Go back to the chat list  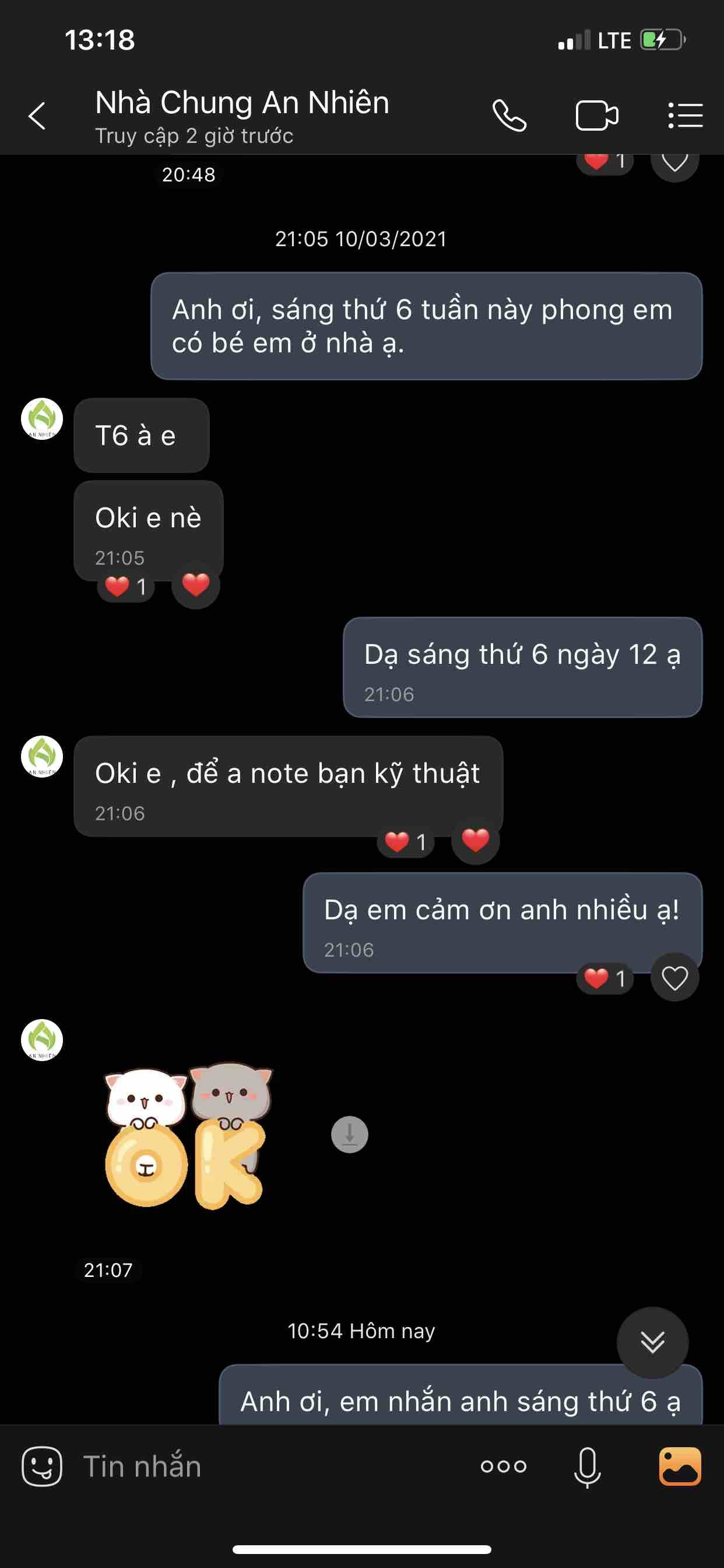[37, 116]
